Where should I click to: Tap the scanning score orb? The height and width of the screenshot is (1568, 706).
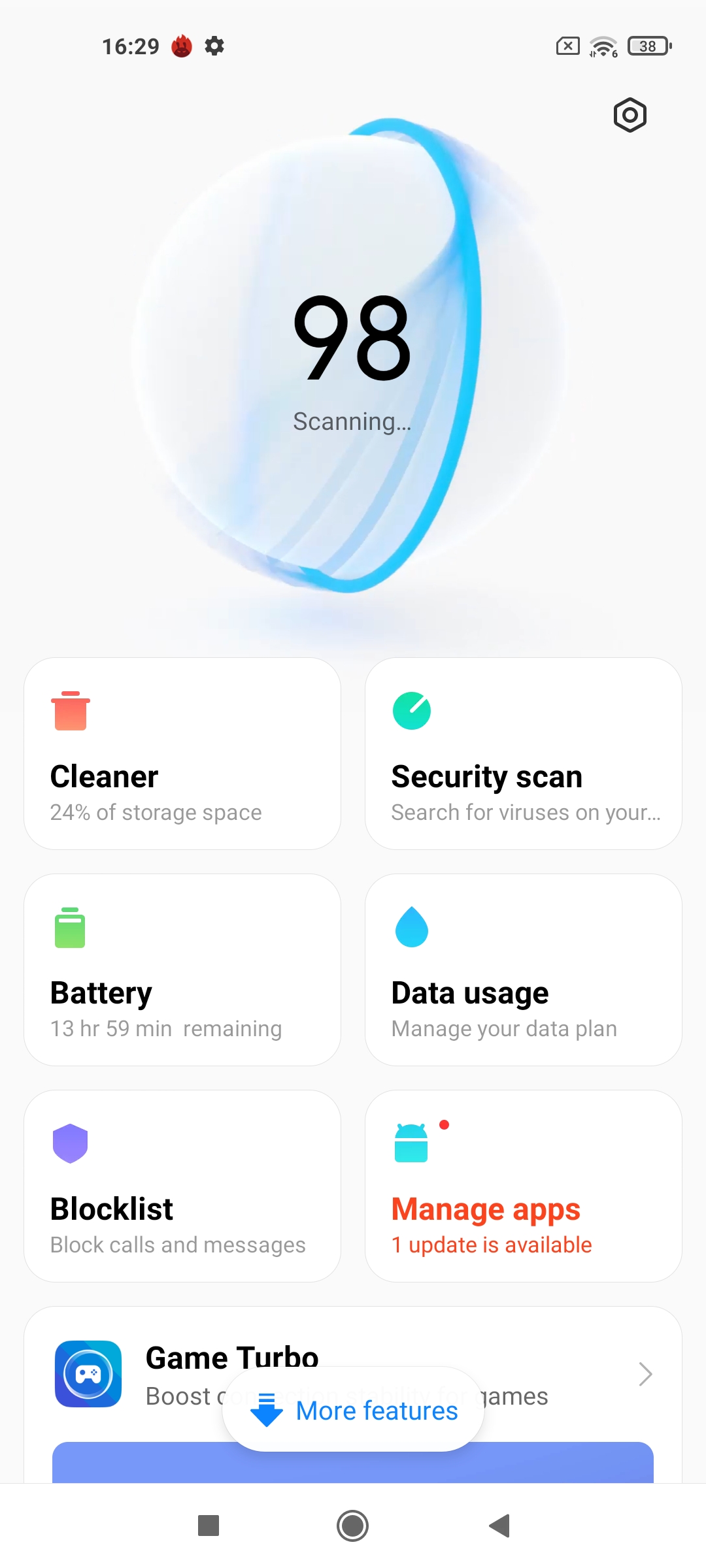[352, 357]
